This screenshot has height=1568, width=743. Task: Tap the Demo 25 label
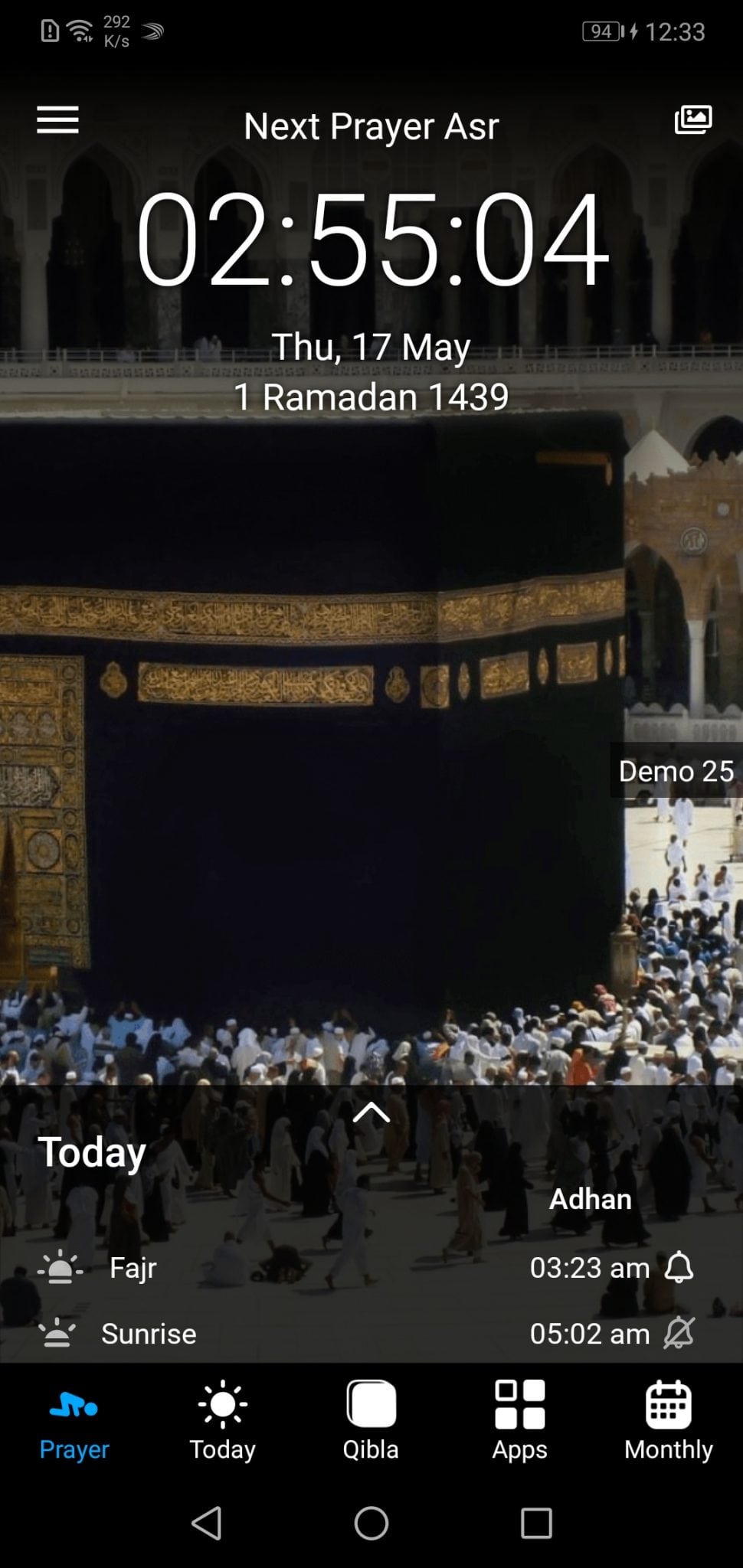pyautogui.click(x=676, y=771)
